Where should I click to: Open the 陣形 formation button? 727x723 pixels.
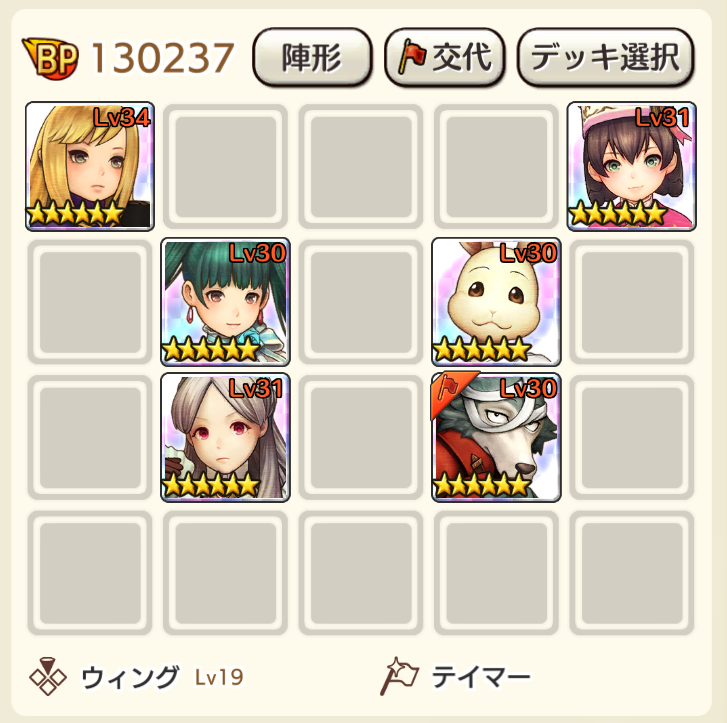pos(312,58)
